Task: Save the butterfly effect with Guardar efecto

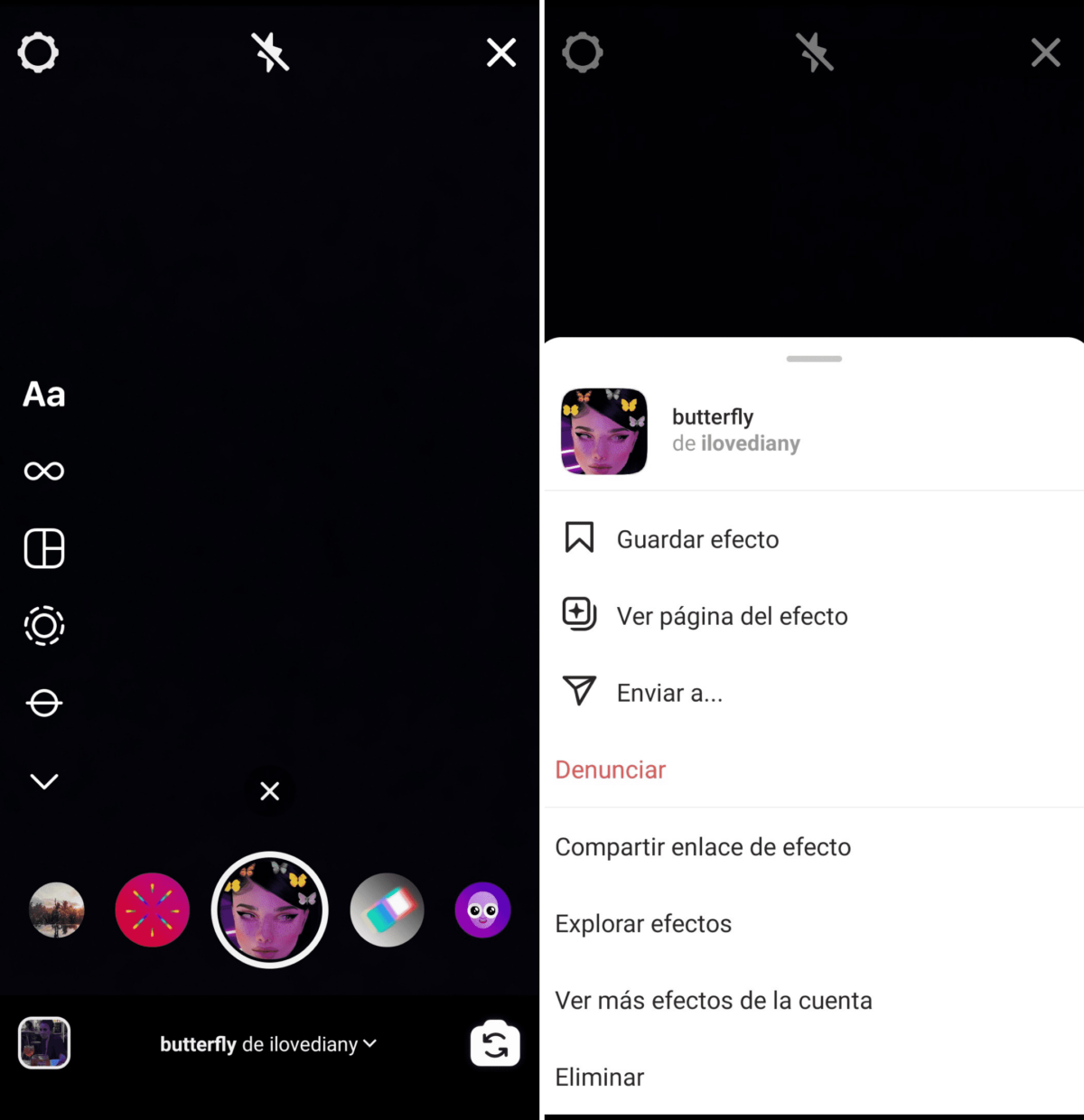Action: 696,539
